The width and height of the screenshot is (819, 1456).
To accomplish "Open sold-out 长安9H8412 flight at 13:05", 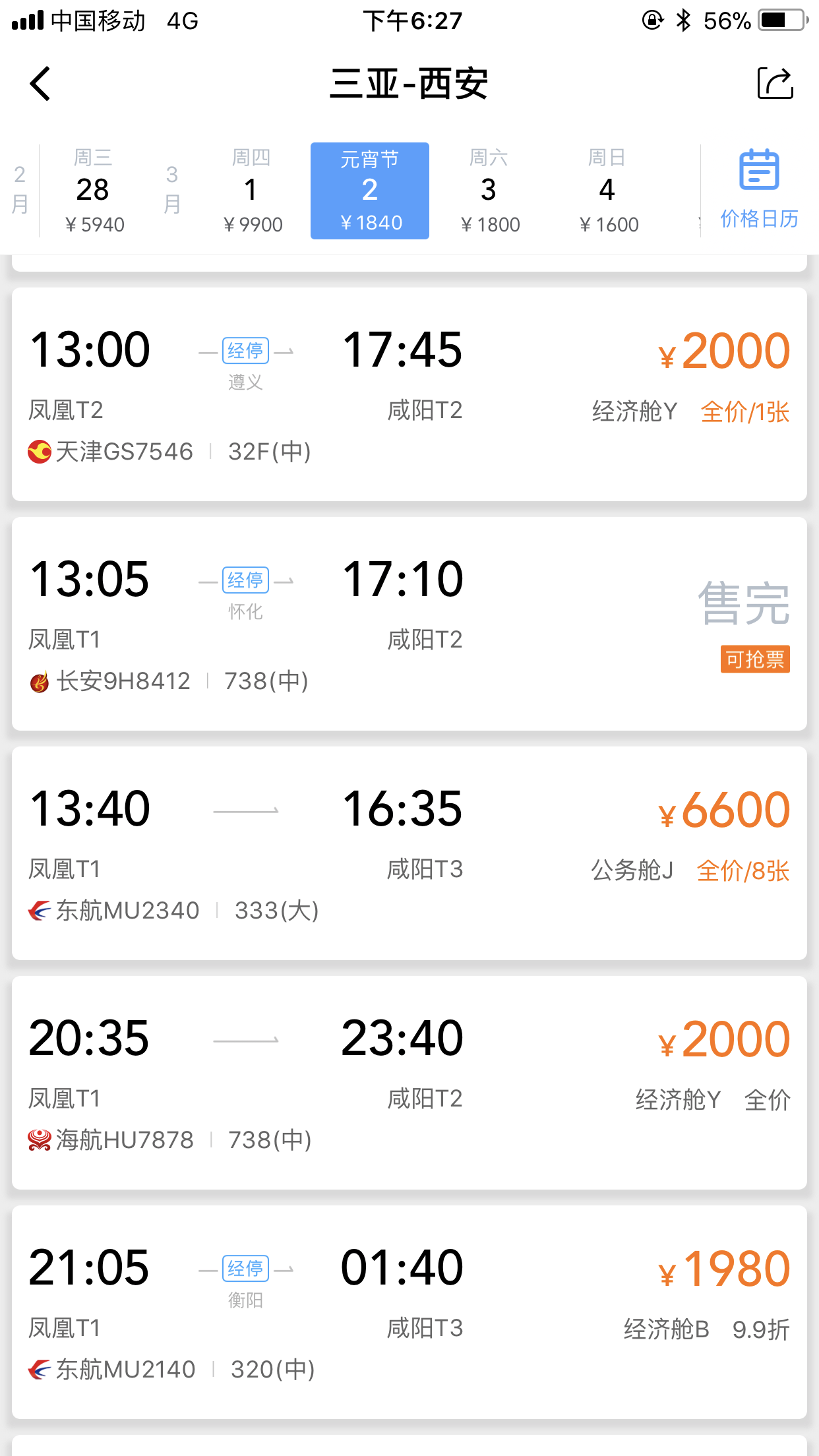I will [x=409, y=624].
